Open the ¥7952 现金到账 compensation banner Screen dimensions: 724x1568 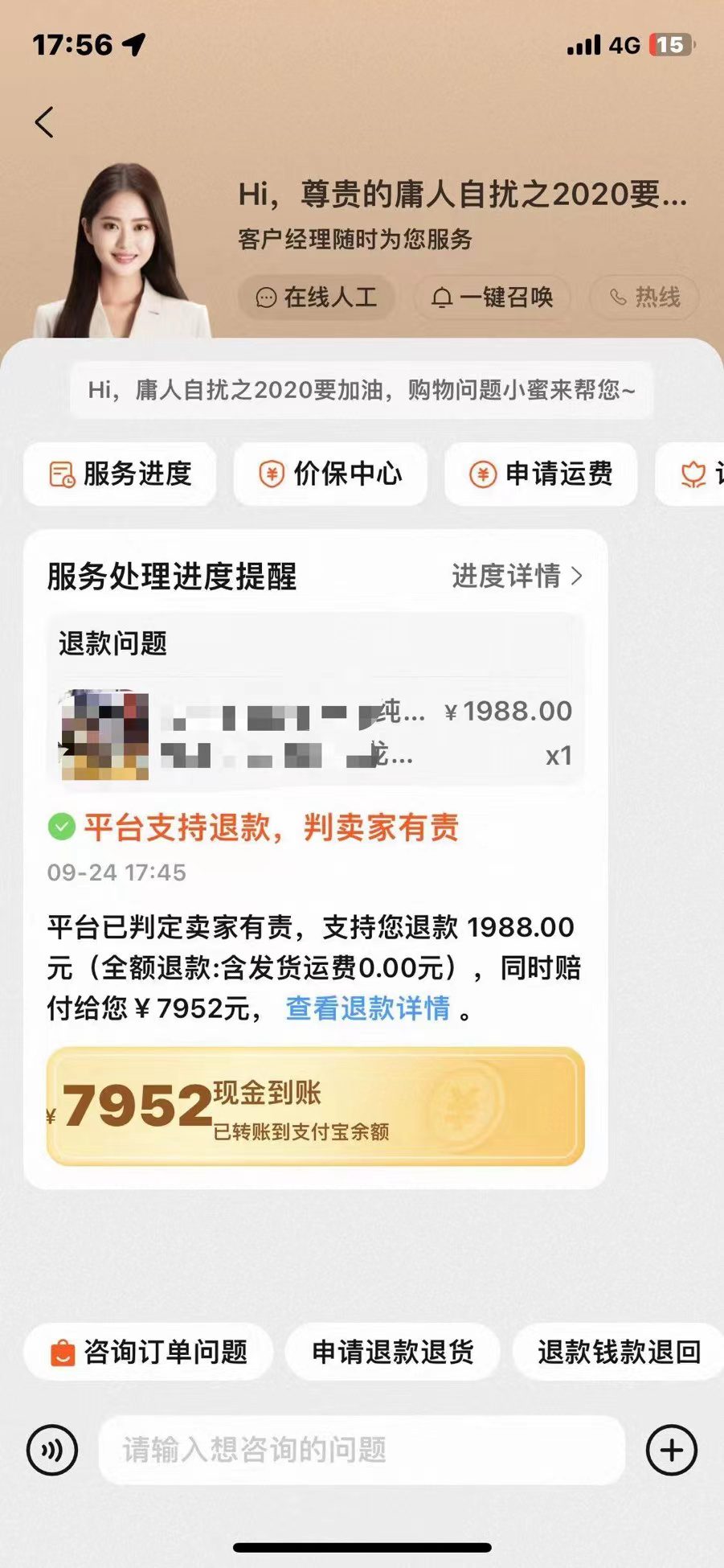(315, 1106)
